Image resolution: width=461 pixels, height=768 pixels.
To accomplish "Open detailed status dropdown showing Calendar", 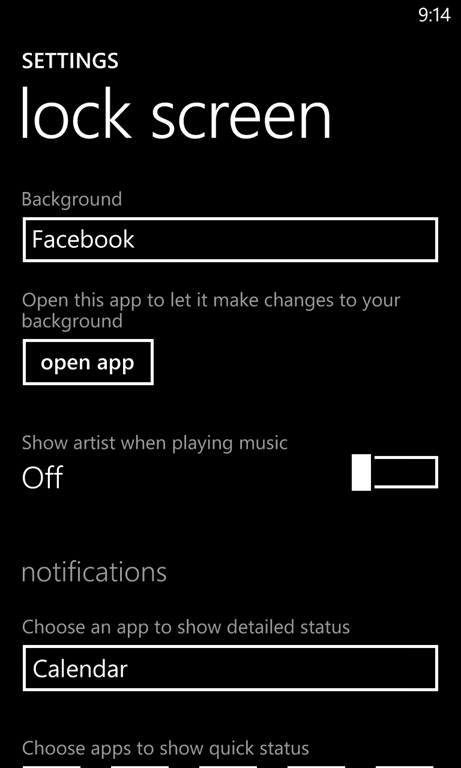I will [230, 669].
